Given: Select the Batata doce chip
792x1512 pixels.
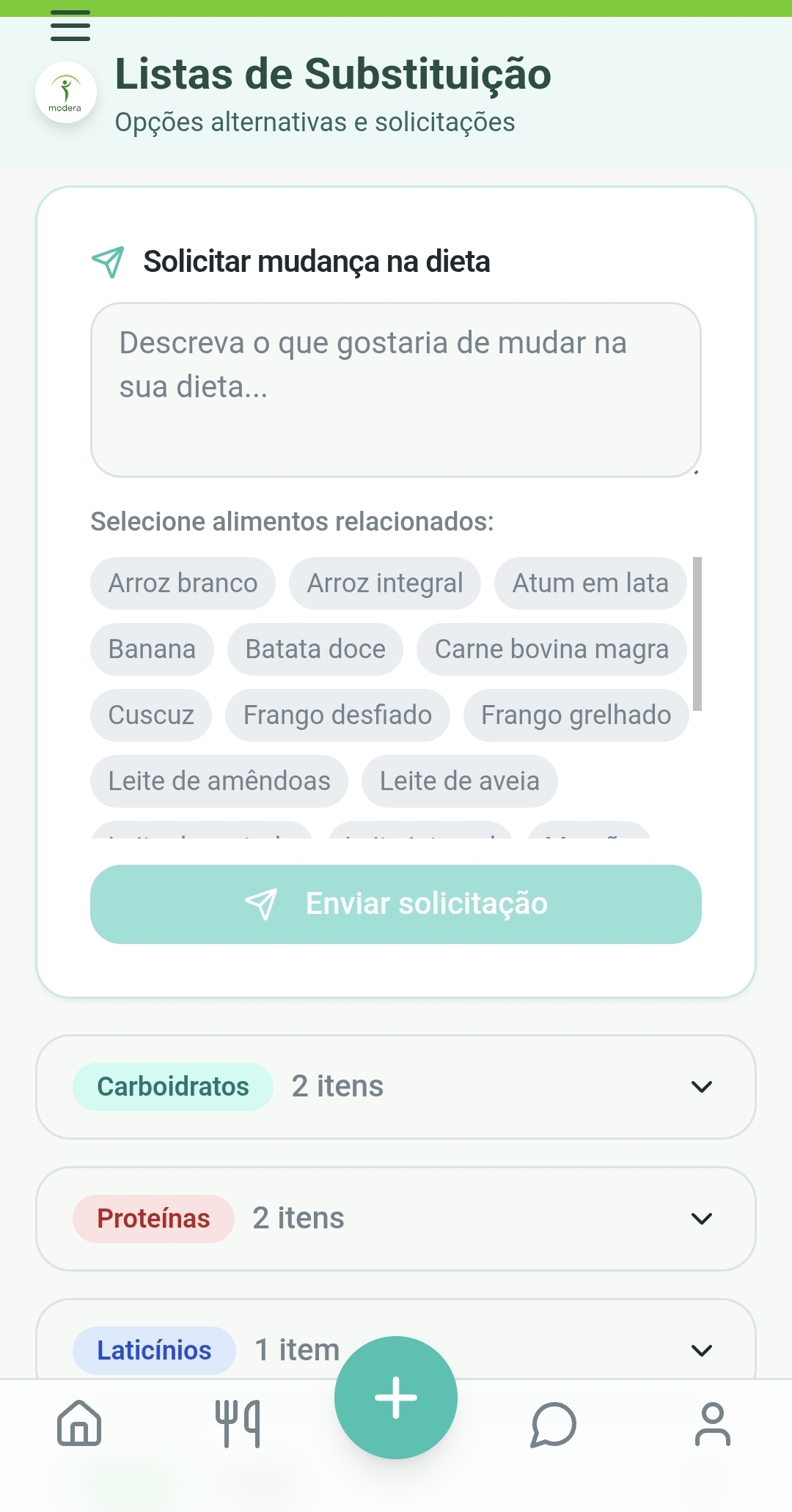Looking at the screenshot, I should tap(315, 649).
